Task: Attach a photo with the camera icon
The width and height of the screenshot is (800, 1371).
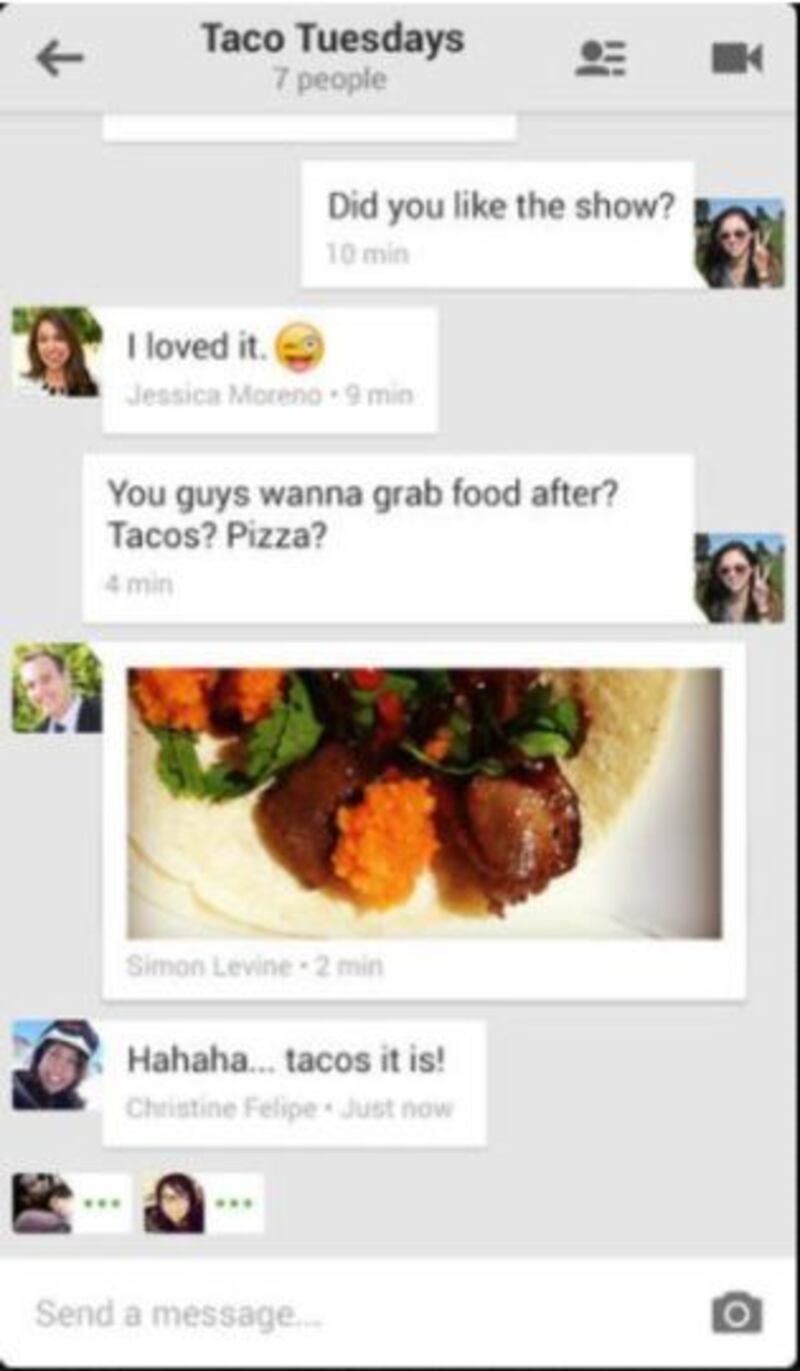Action: (x=737, y=1312)
